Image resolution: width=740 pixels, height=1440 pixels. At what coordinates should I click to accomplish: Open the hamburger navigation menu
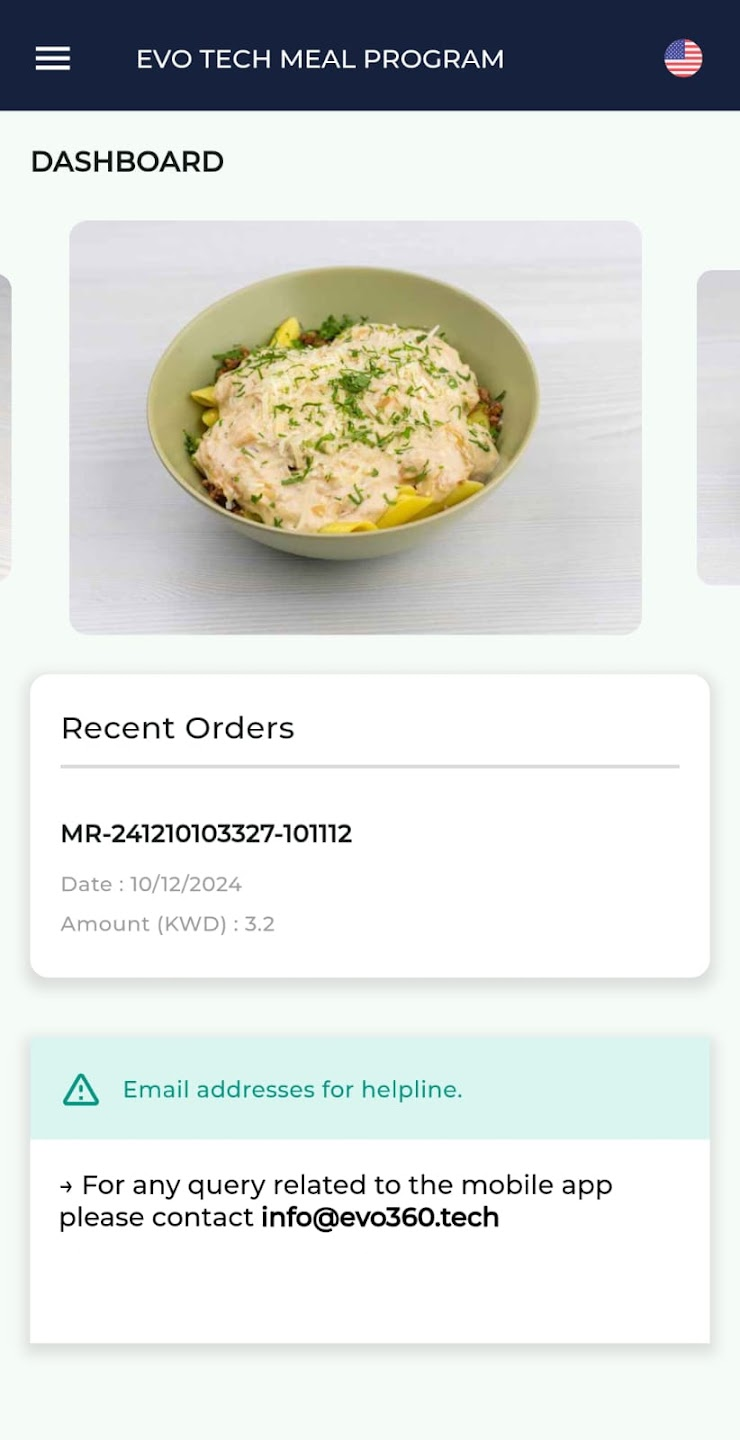point(53,59)
